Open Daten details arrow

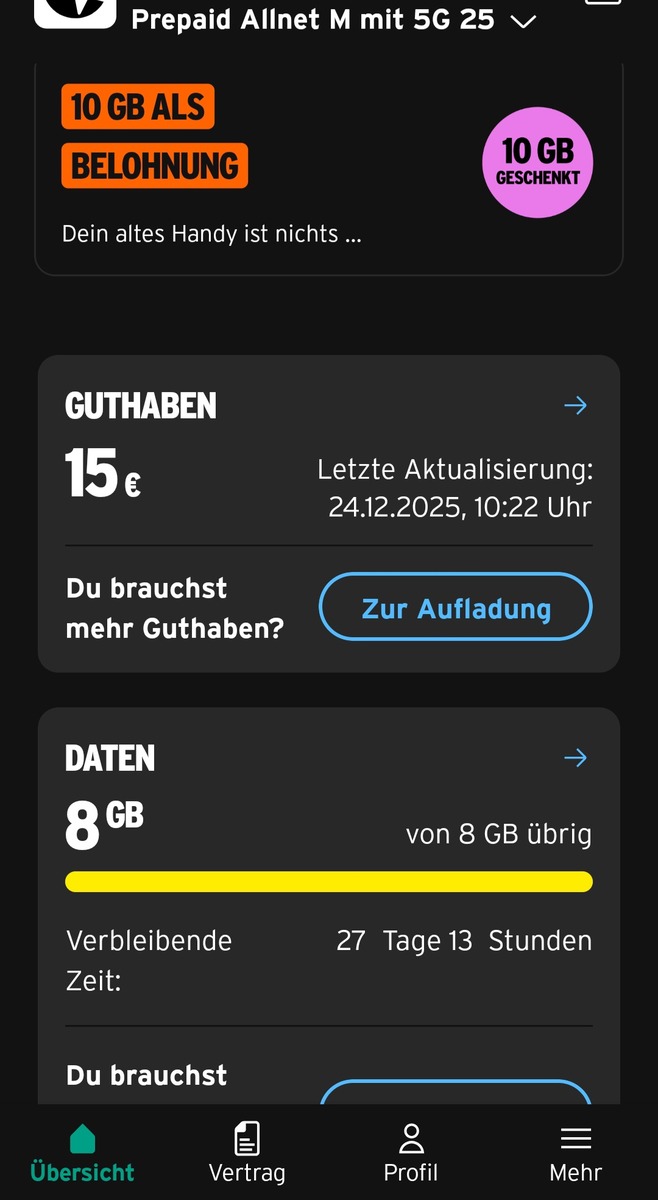(x=575, y=758)
